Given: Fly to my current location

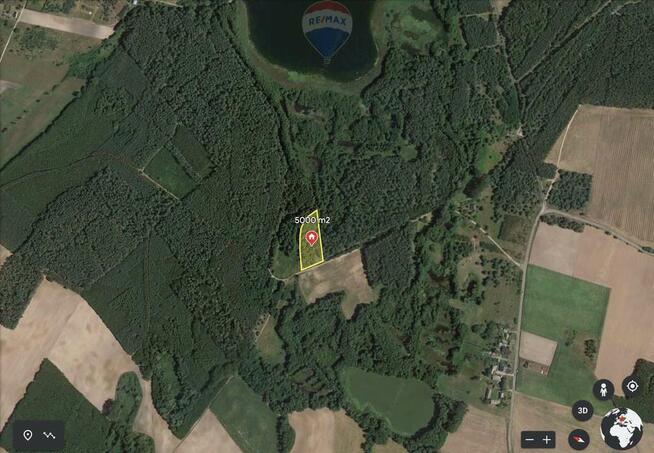Looking at the screenshot, I should point(631,386).
